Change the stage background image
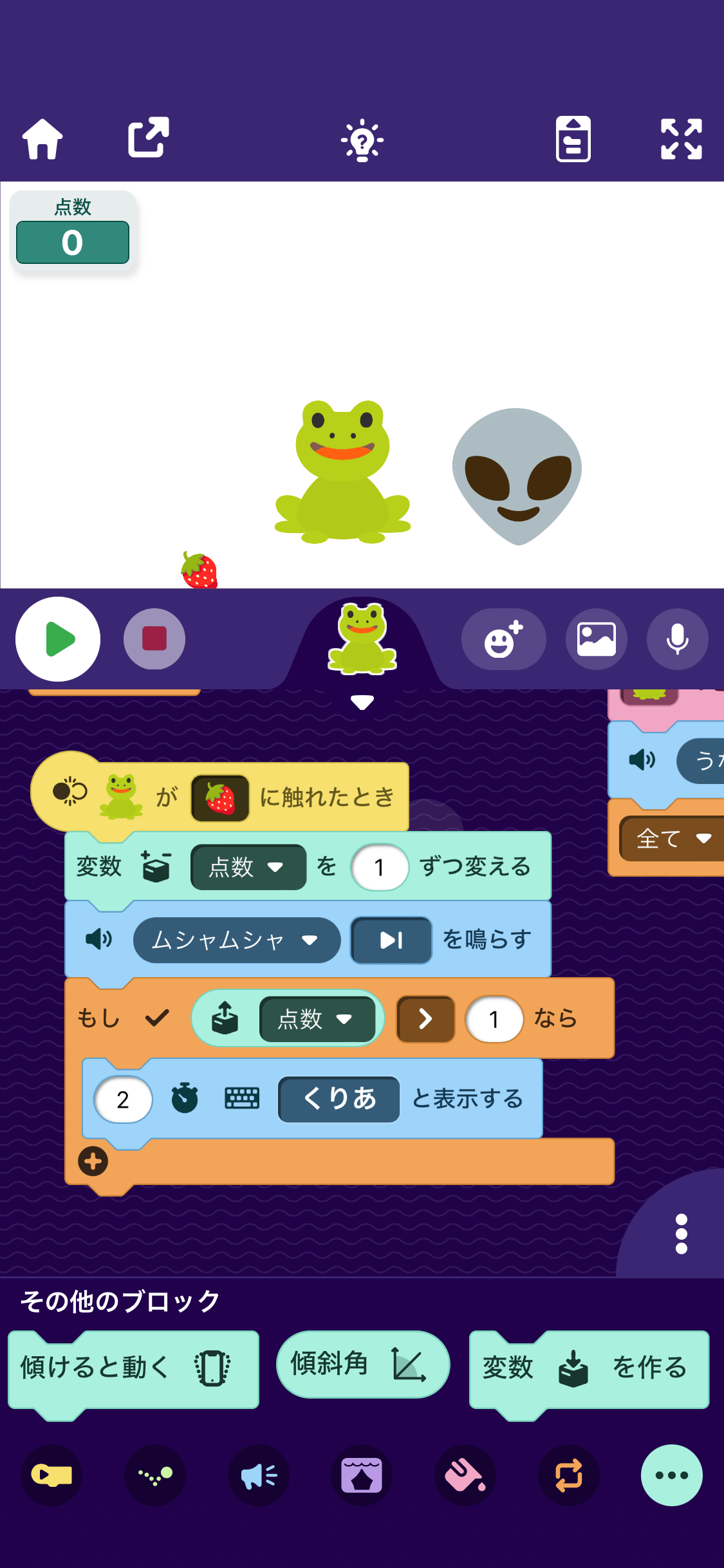This screenshot has width=724, height=1568. 597,639
